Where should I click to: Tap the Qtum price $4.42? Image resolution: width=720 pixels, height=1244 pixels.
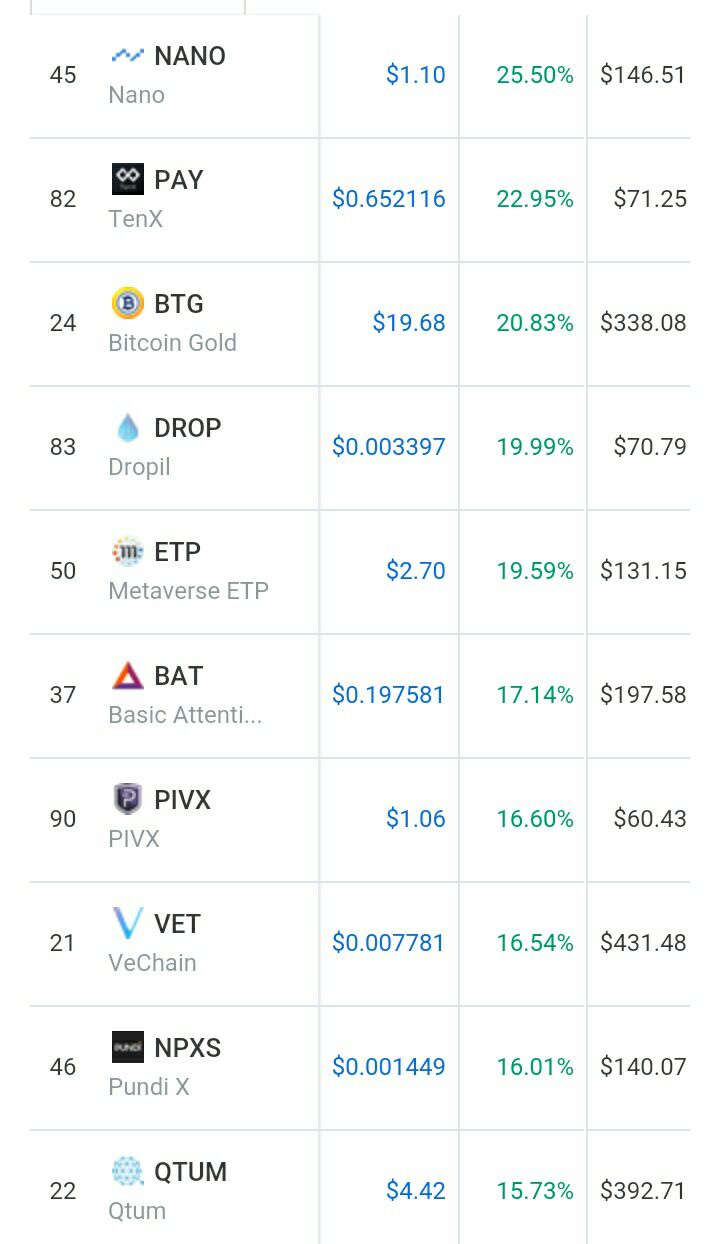[x=416, y=1191]
